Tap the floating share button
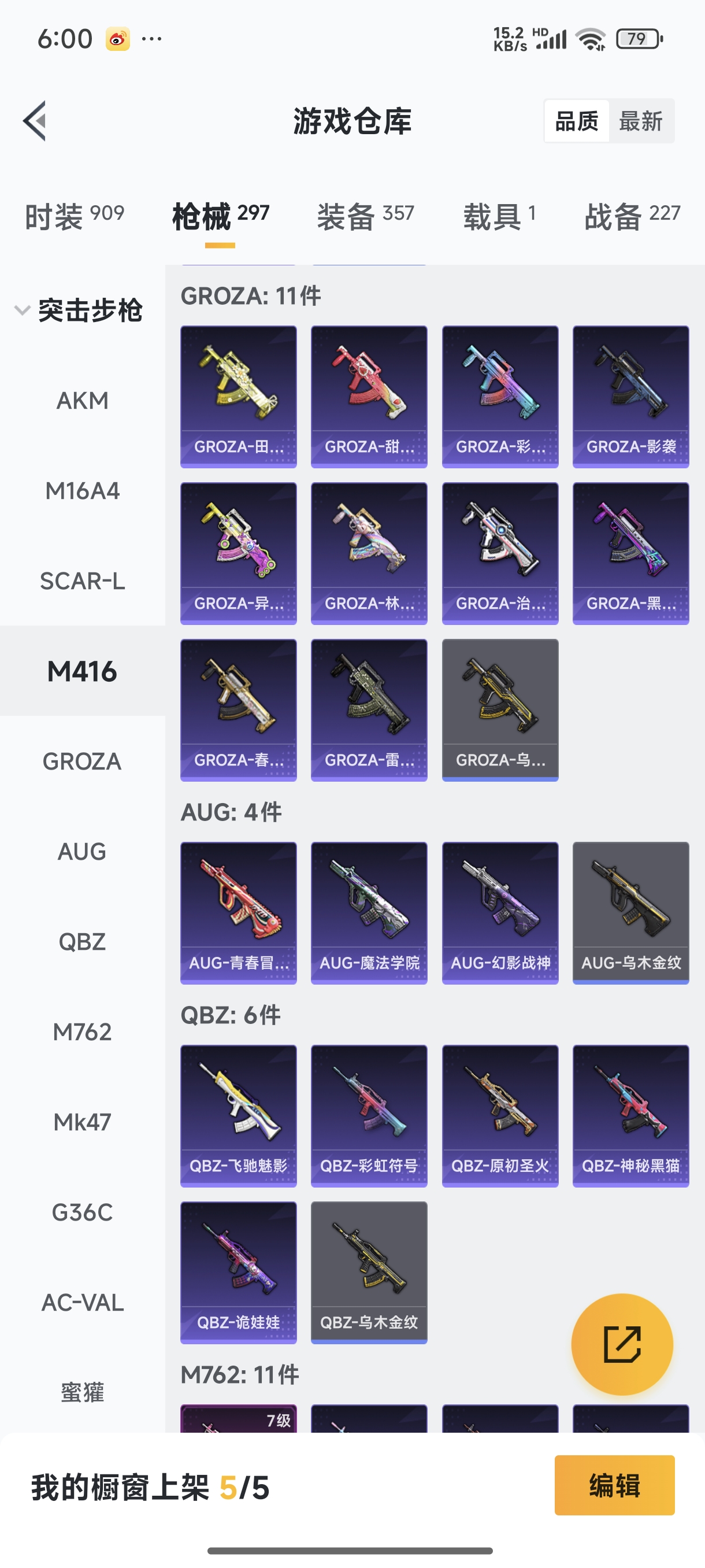705x1568 pixels. [622, 1344]
